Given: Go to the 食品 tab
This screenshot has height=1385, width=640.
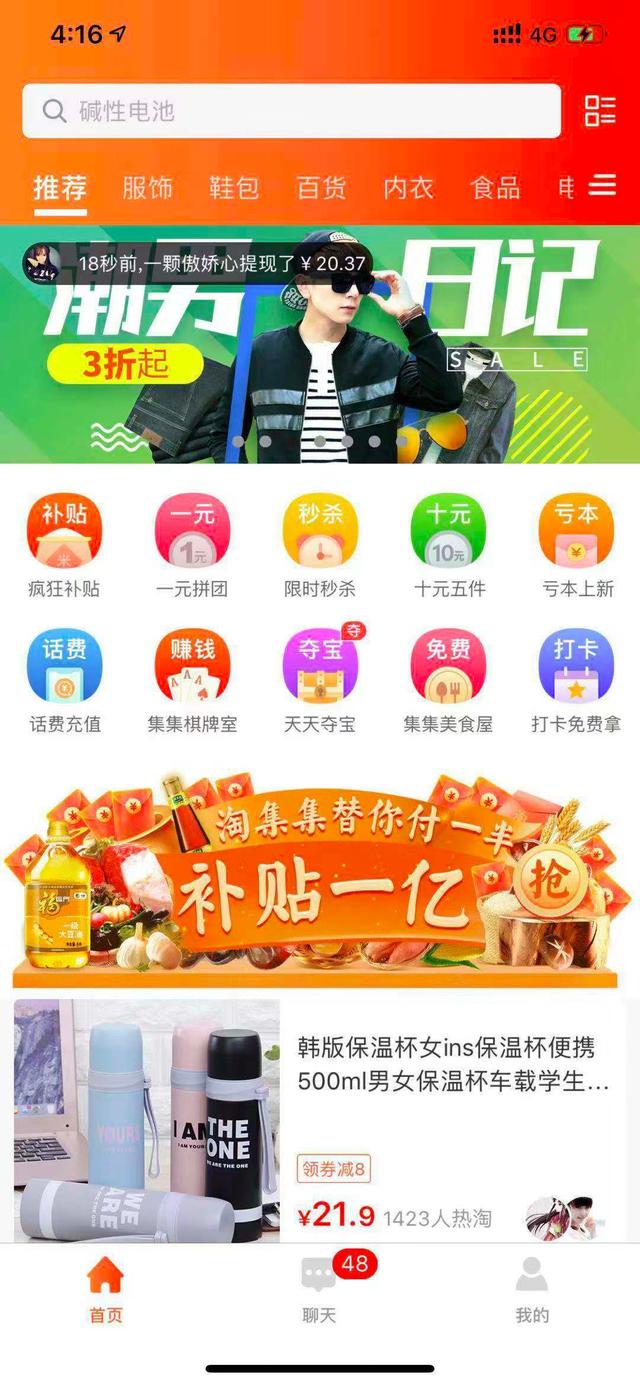Looking at the screenshot, I should tap(496, 187).
